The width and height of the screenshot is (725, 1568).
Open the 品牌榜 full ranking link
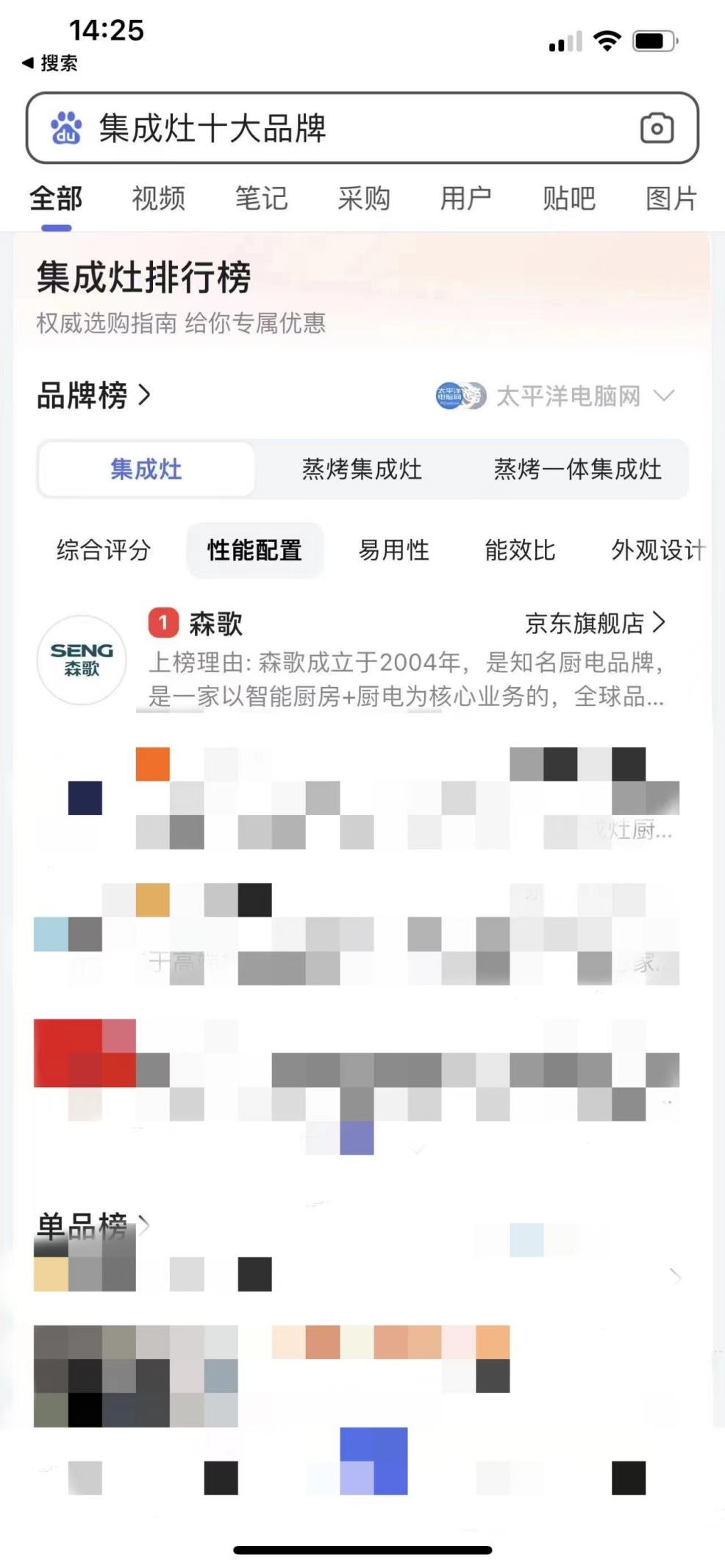click(94, 396)
